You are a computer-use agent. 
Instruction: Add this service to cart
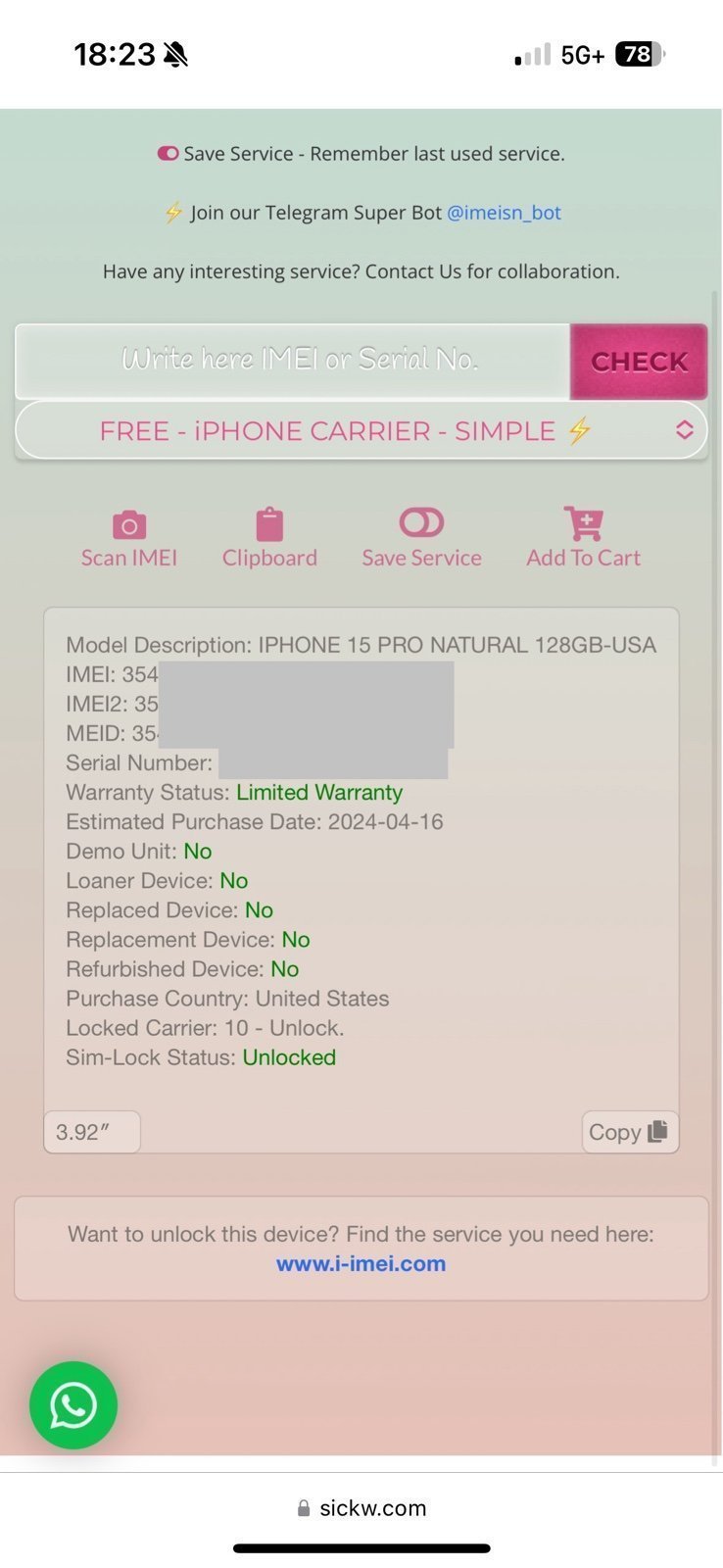coord(583,538)
